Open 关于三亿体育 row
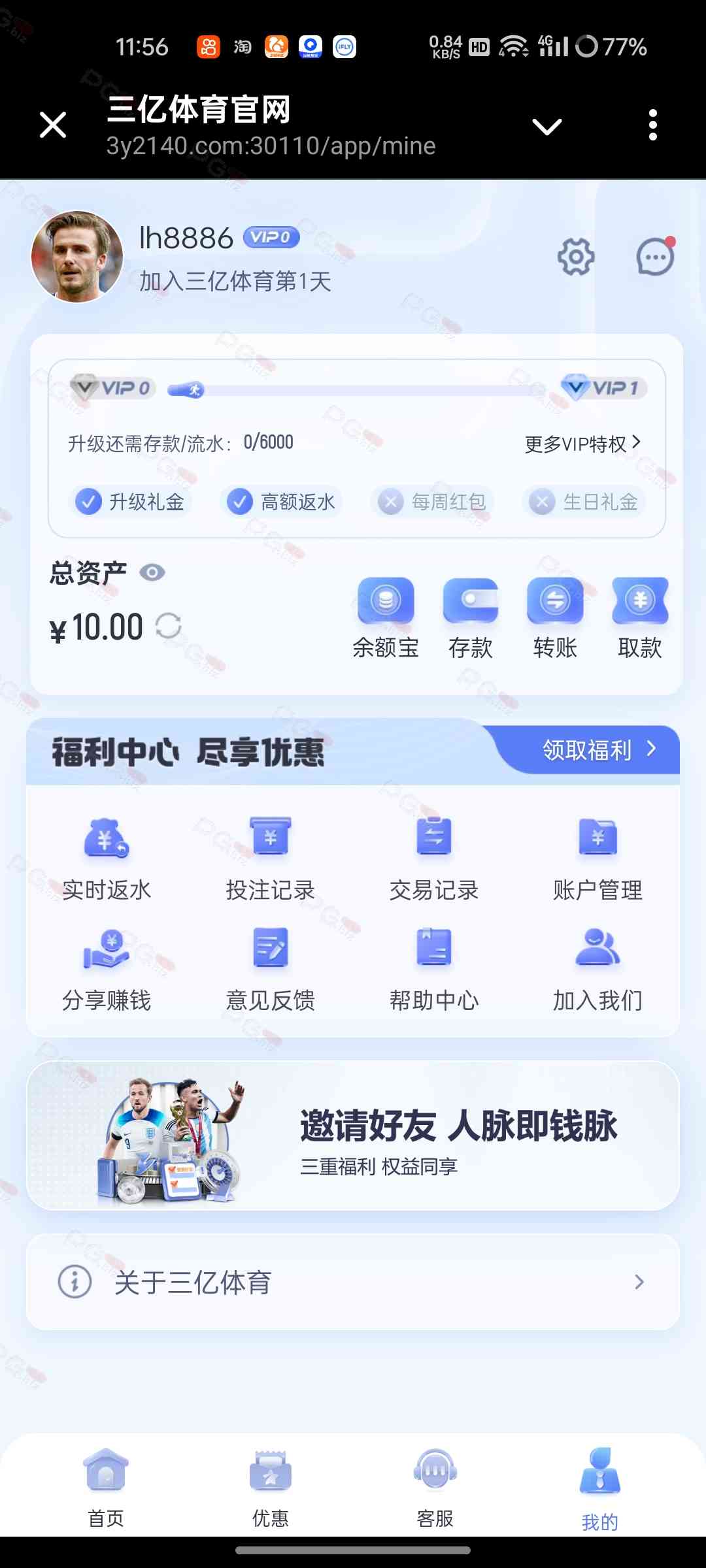The width and height of the screenshot is (706, 1568). 353,1282
